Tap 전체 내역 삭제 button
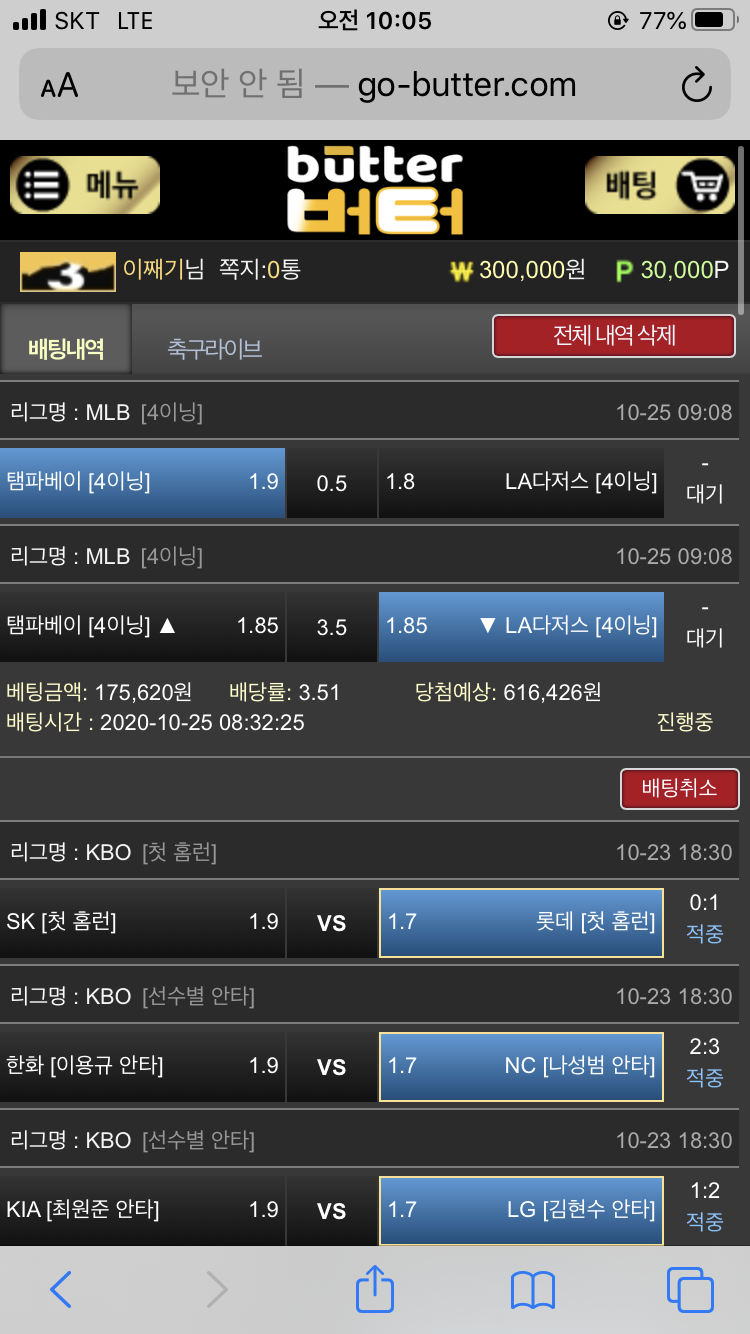750x1334 pixels. (x=614, y=336)
